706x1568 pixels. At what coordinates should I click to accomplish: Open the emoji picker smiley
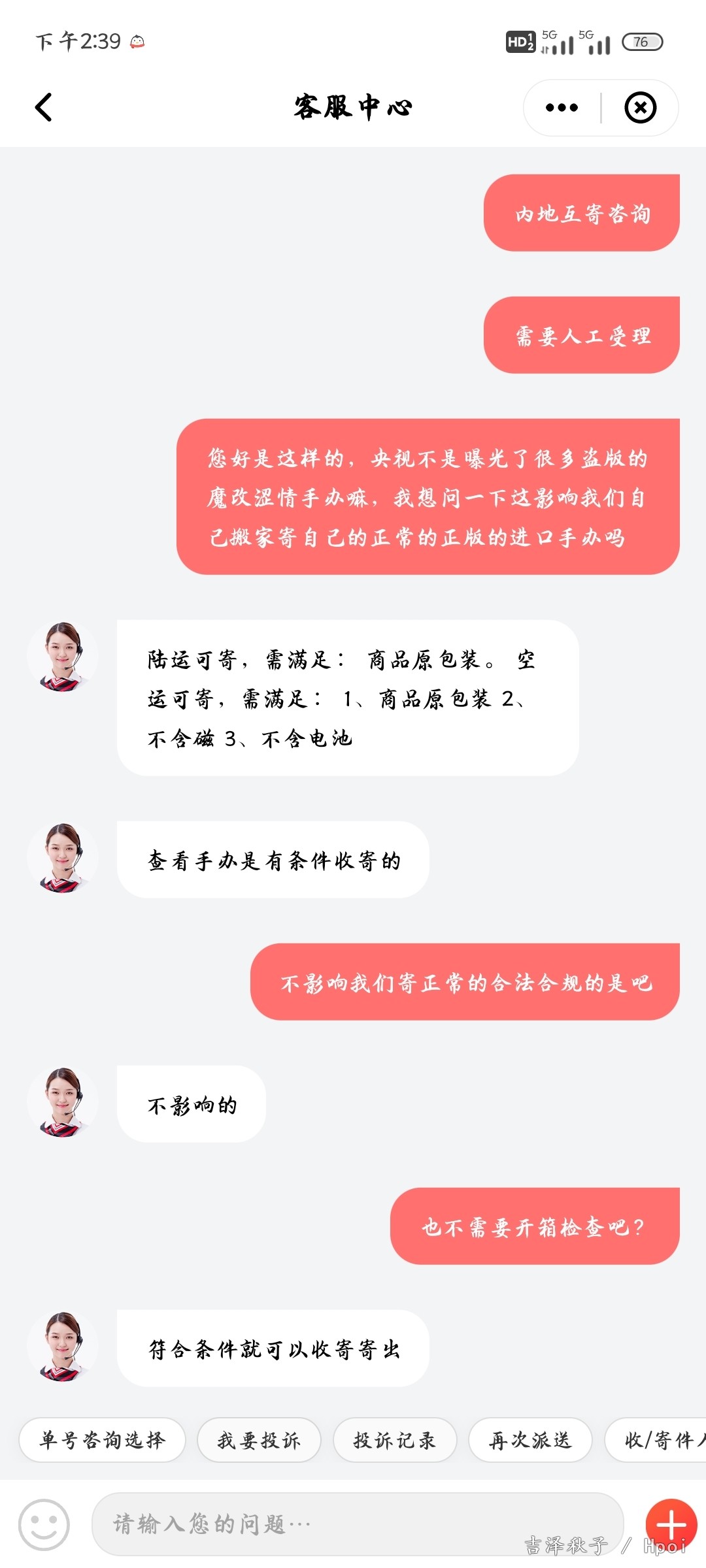(x=44, y=1524)
